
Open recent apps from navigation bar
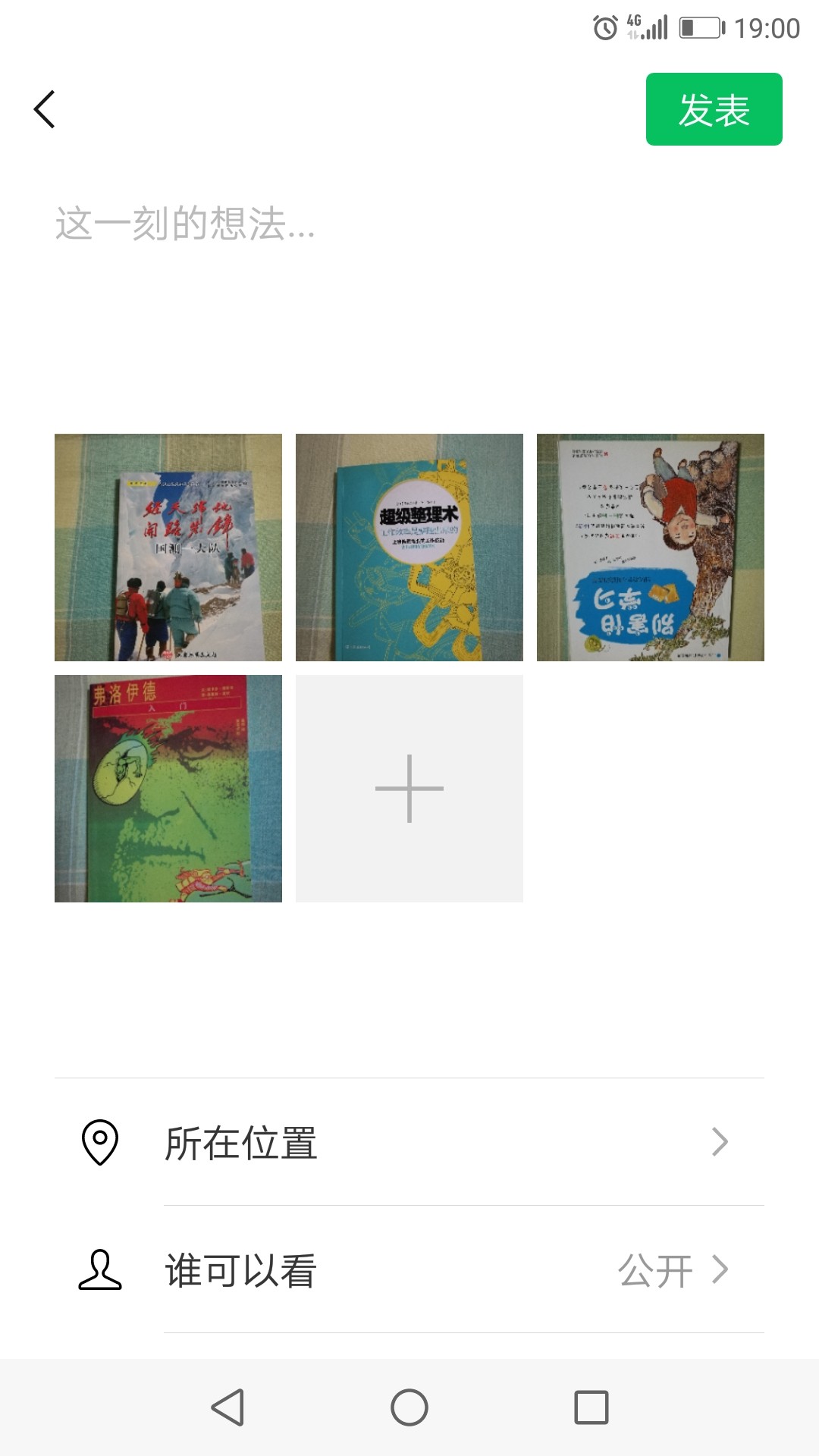tap(591, 1407)
